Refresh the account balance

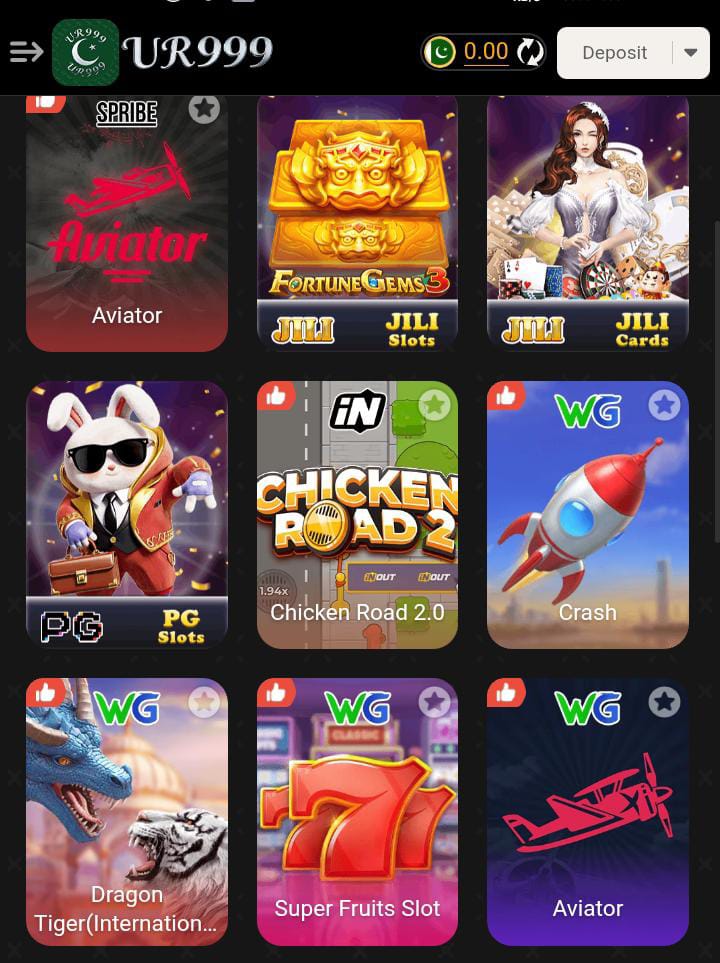tap(530, 52)
